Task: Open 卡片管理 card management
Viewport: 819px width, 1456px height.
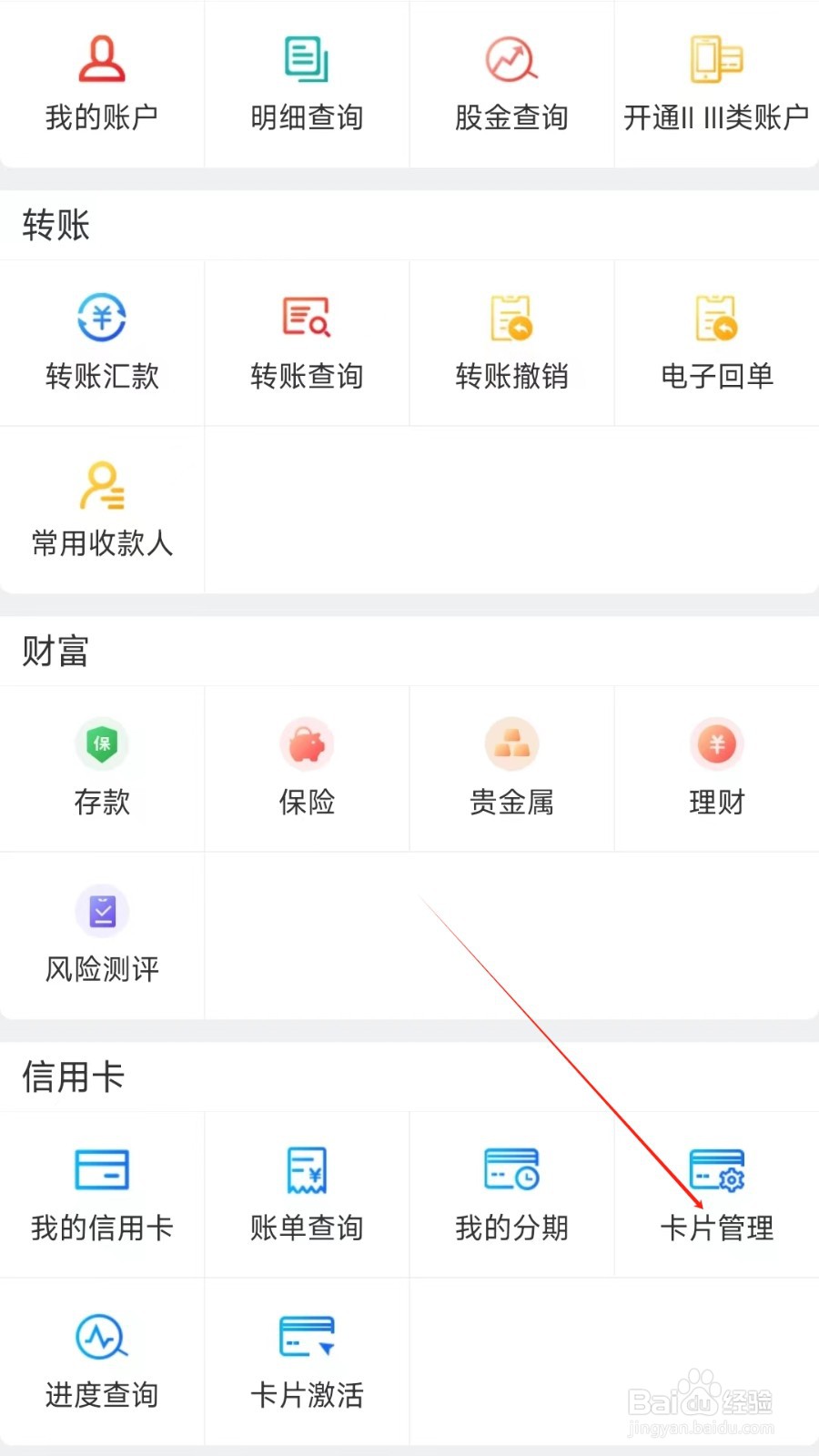Action: (716, 1192)
